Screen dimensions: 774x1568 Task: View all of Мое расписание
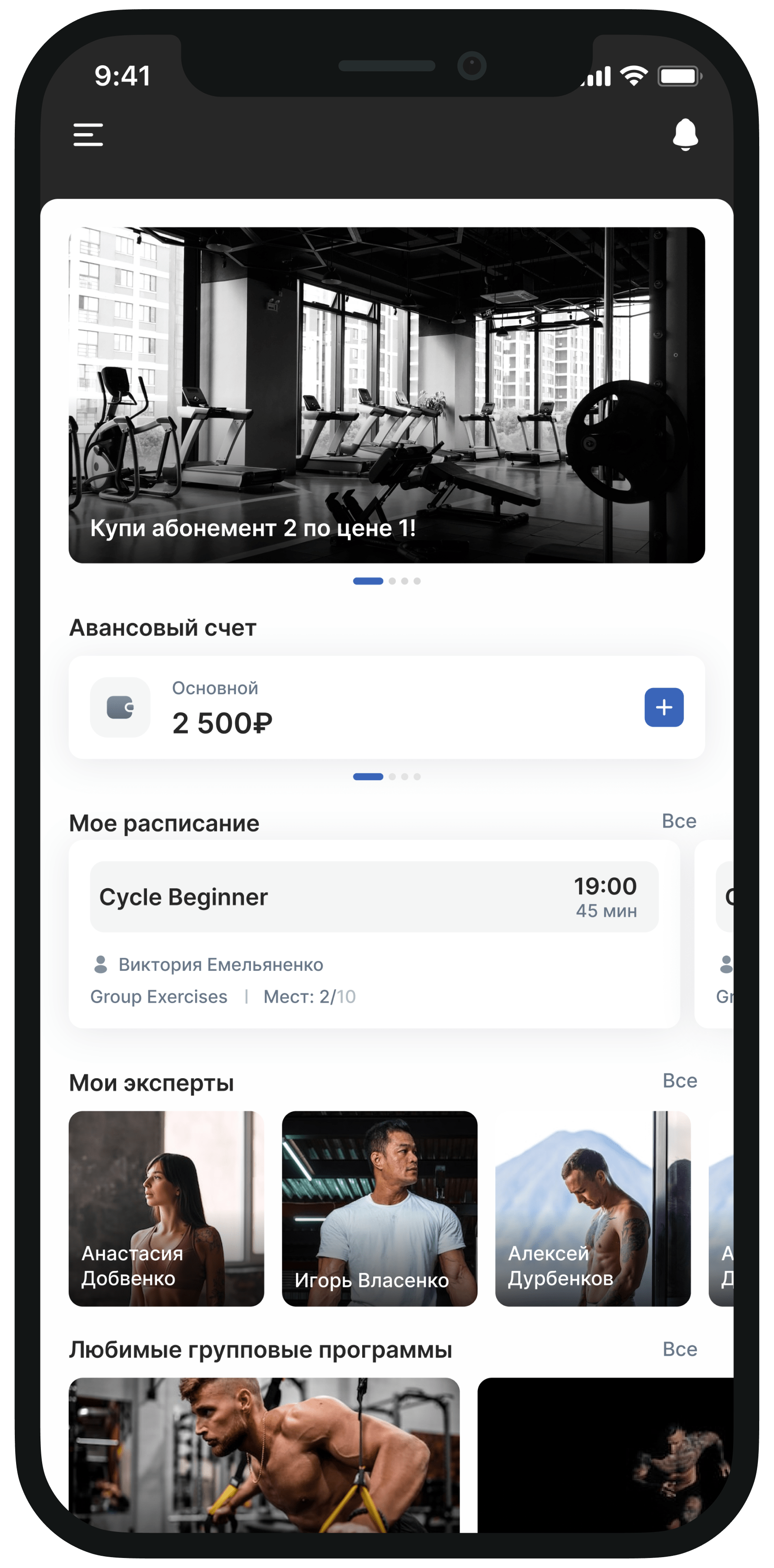pos(678,821)
